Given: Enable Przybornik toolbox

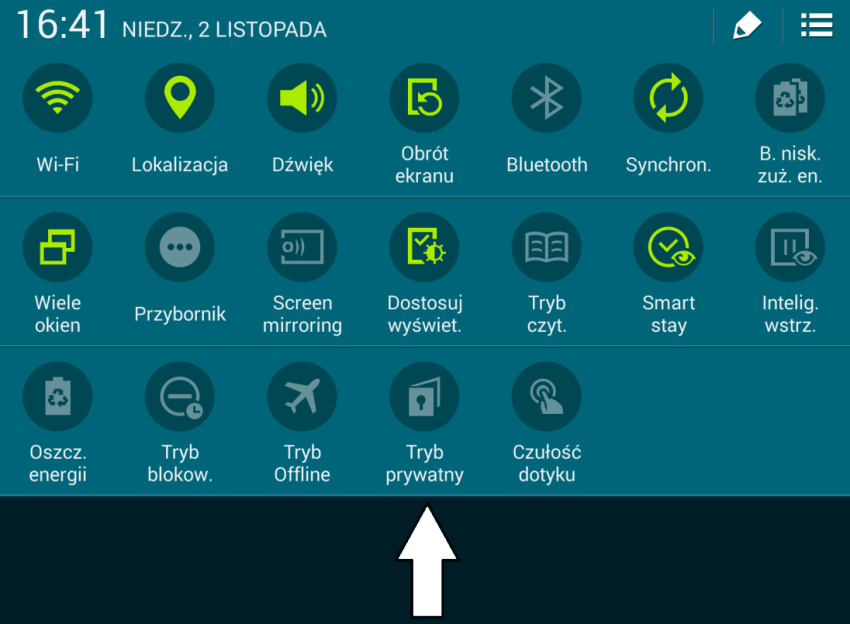Looking at the screenshot, I should point(180,247).
